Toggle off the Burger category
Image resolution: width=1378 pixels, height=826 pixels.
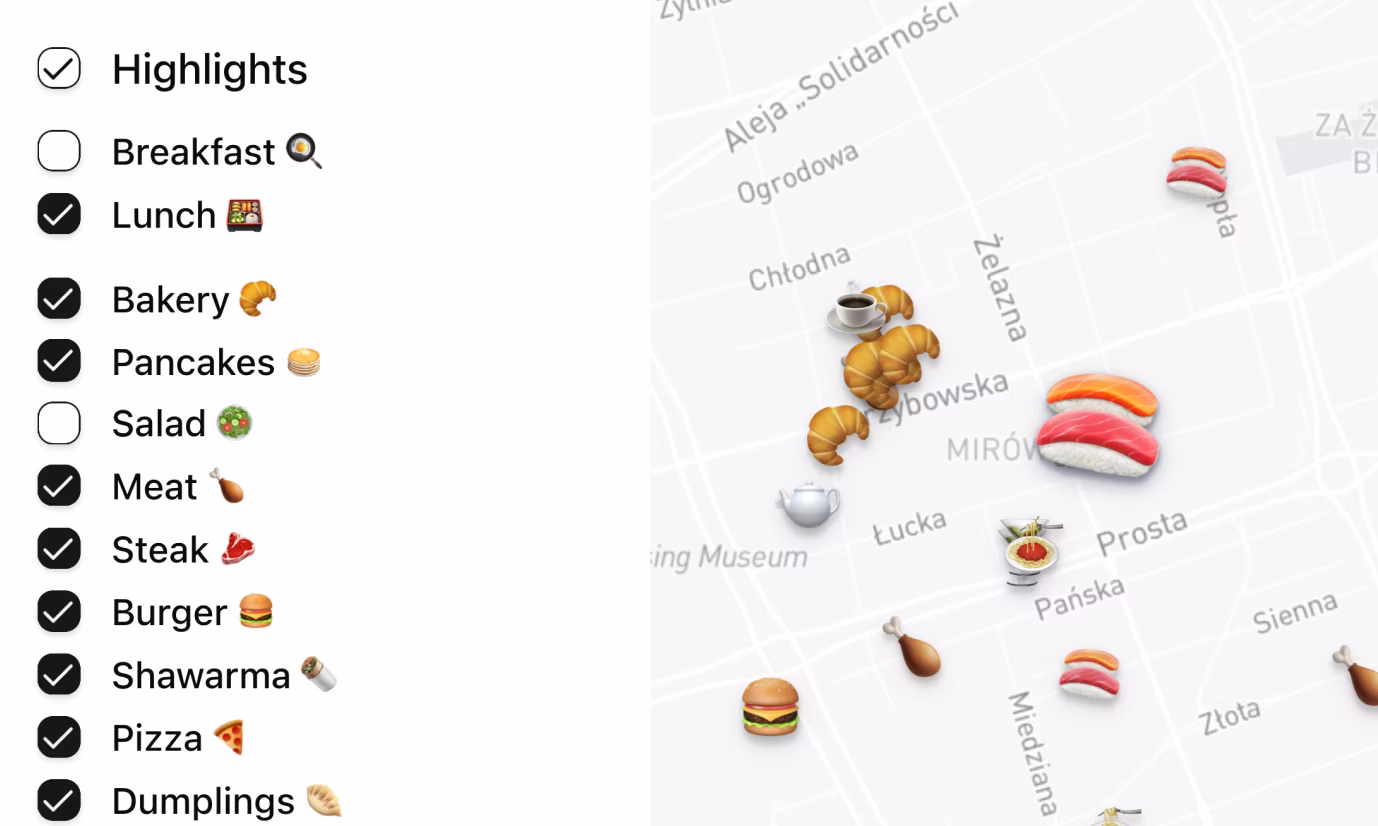59,612
